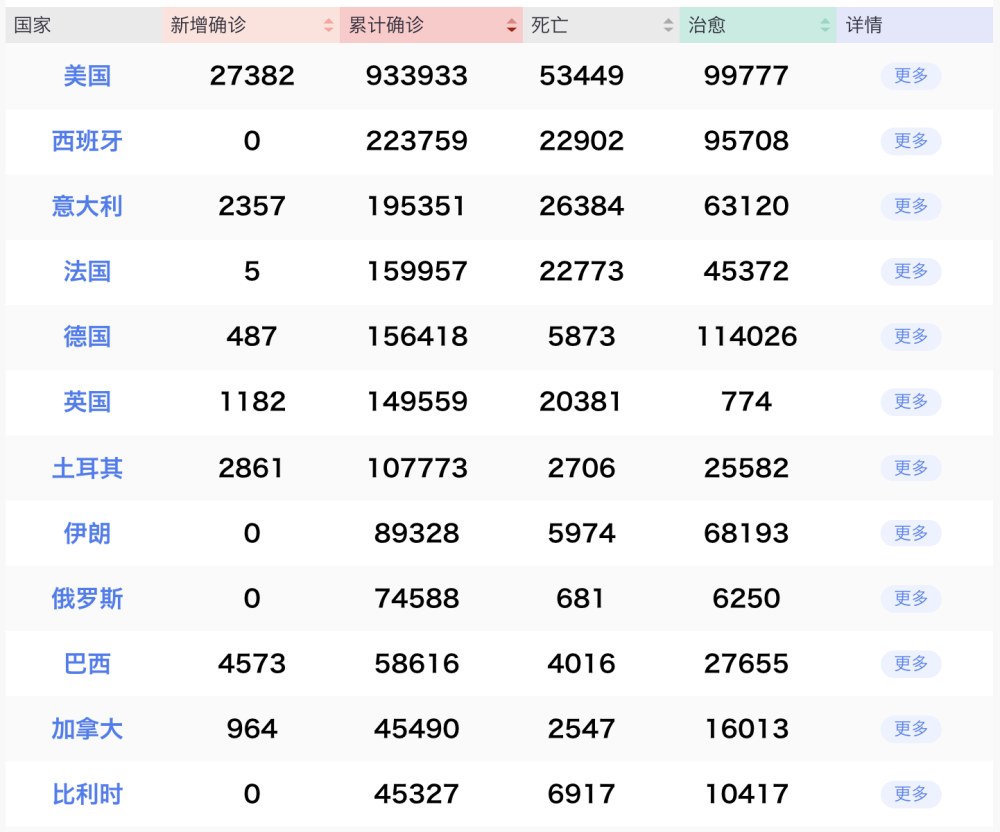Screen dimensions: 1000x832
Task: Tap 更多 in the 西班牙 row
Action: coord(911,141)
